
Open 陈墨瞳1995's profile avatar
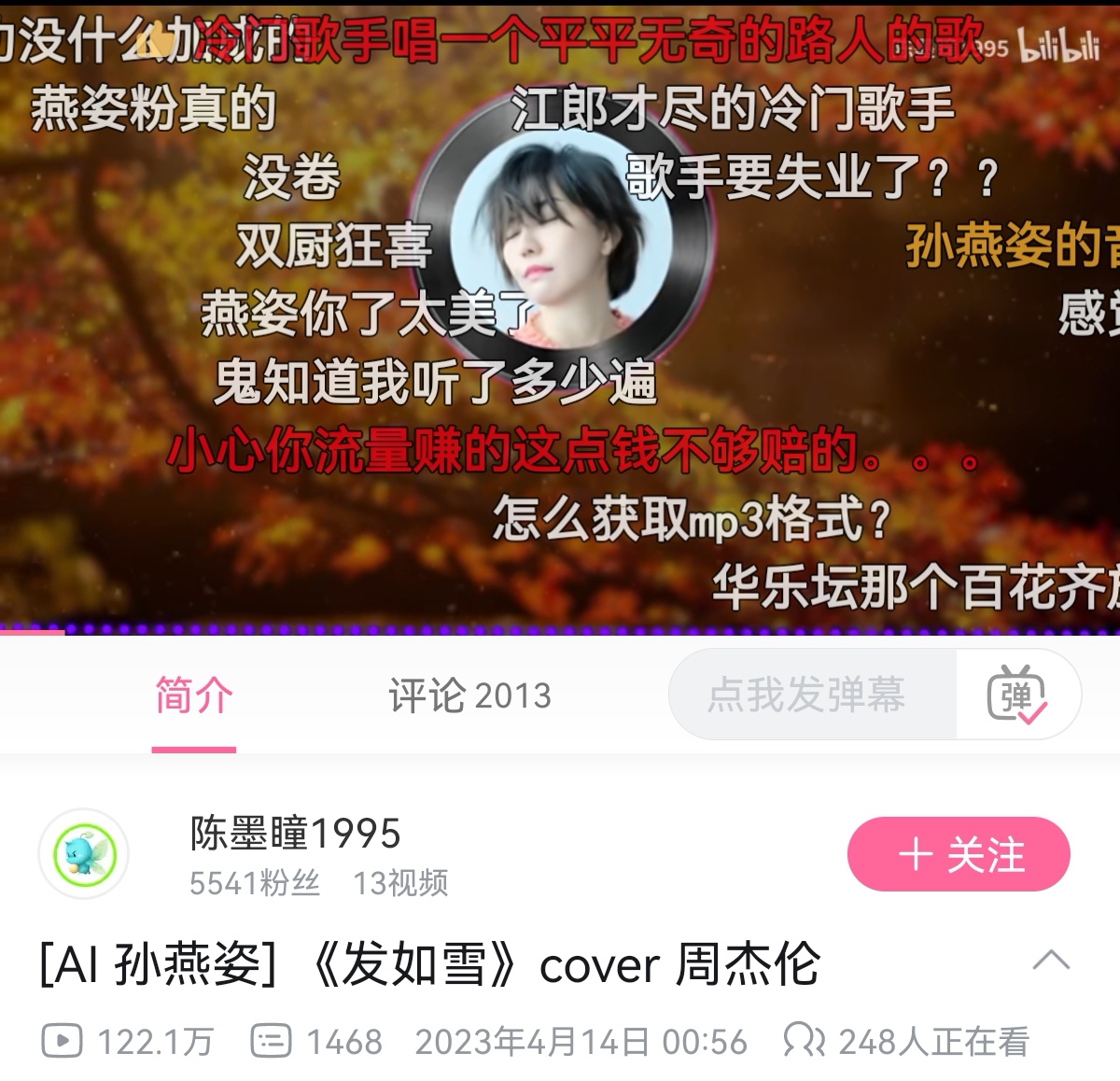click(x=84, y=854)
